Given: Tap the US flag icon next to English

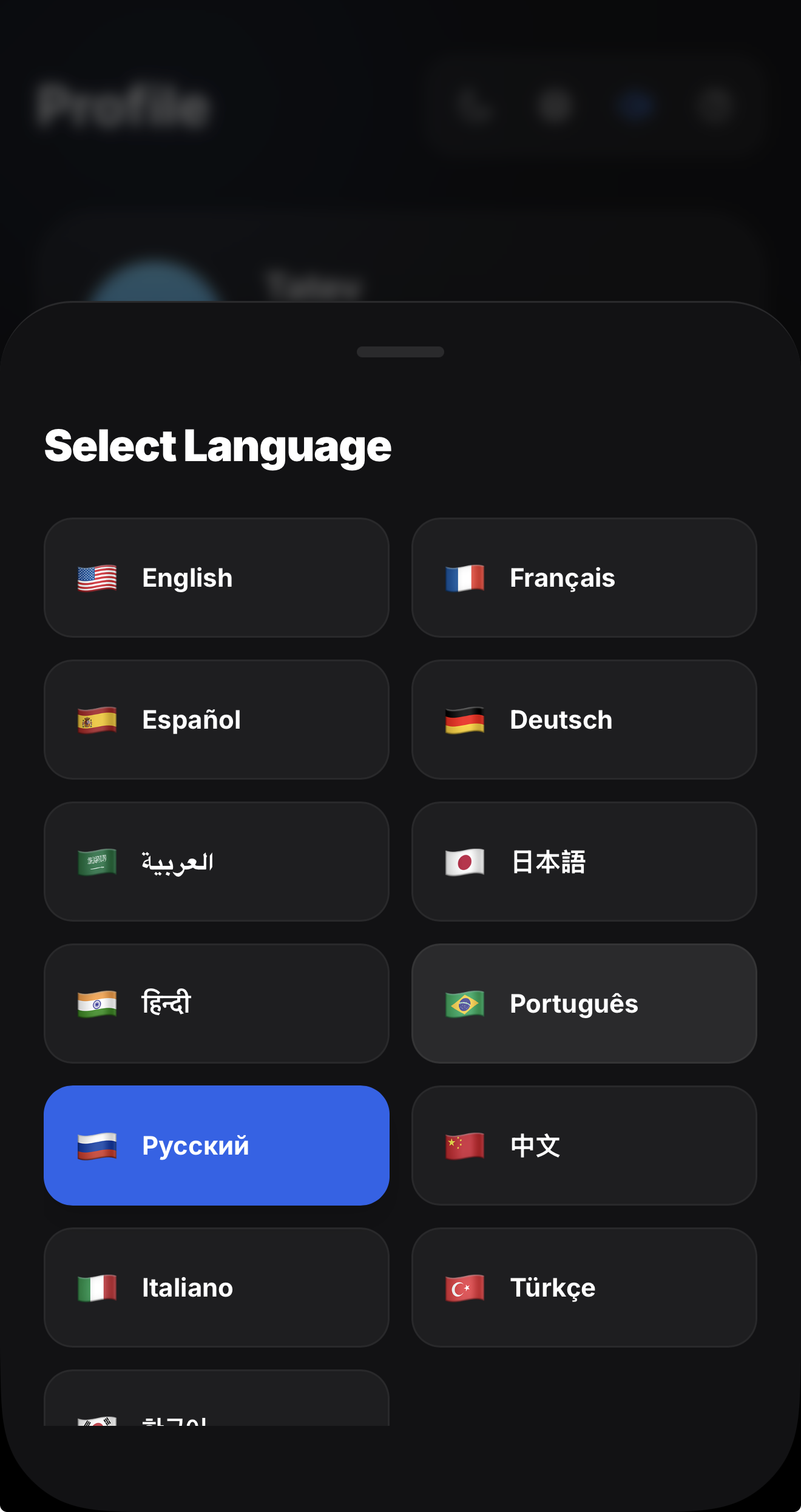Looking at the screenshot, I should tap(96, 578).
